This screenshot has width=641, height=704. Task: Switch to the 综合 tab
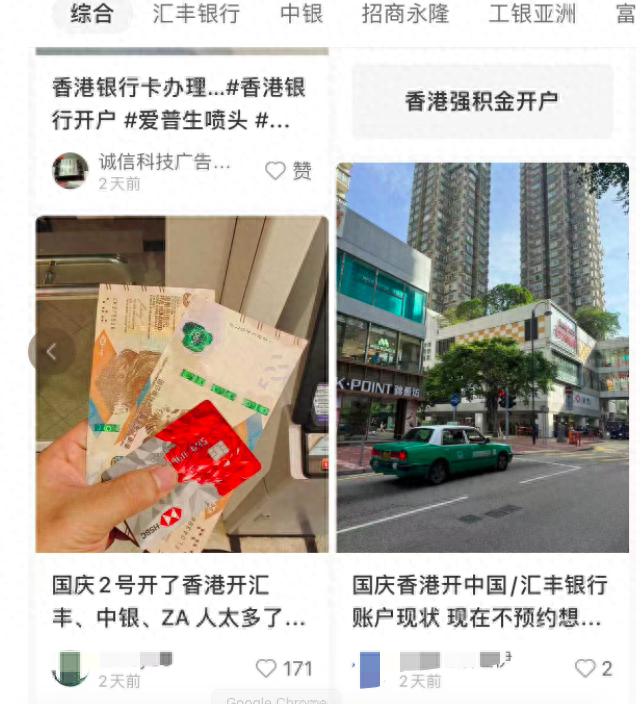[91, 14]
